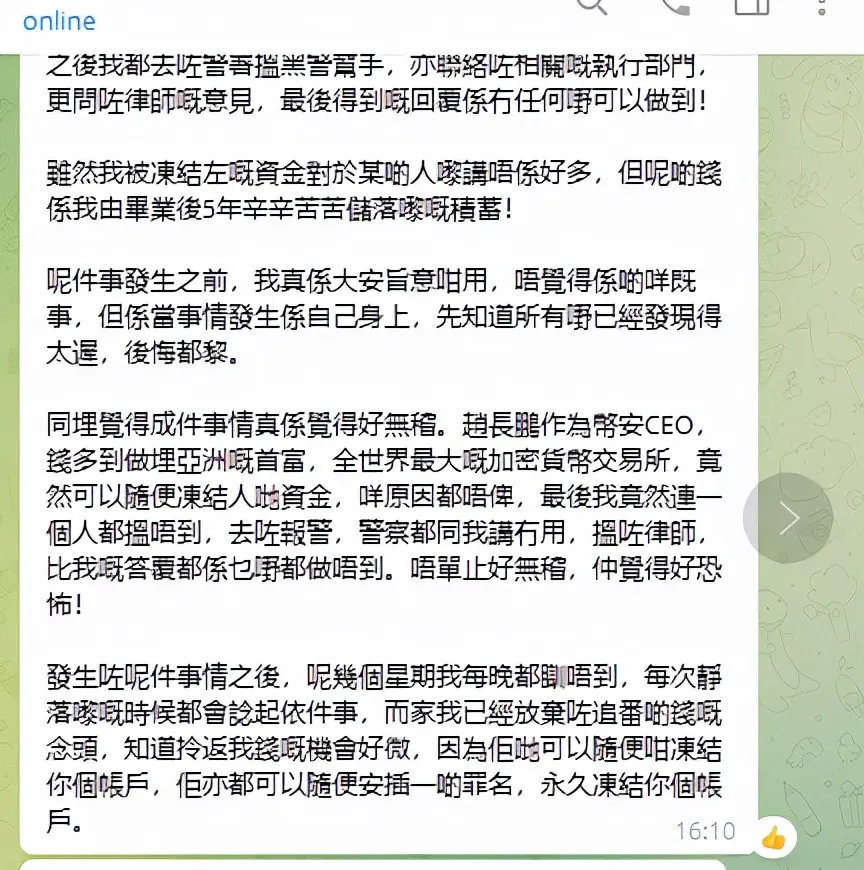Toggle the side panel view
Image resolution: width=864 pixels, height=870 pixels.
point(752,8)
